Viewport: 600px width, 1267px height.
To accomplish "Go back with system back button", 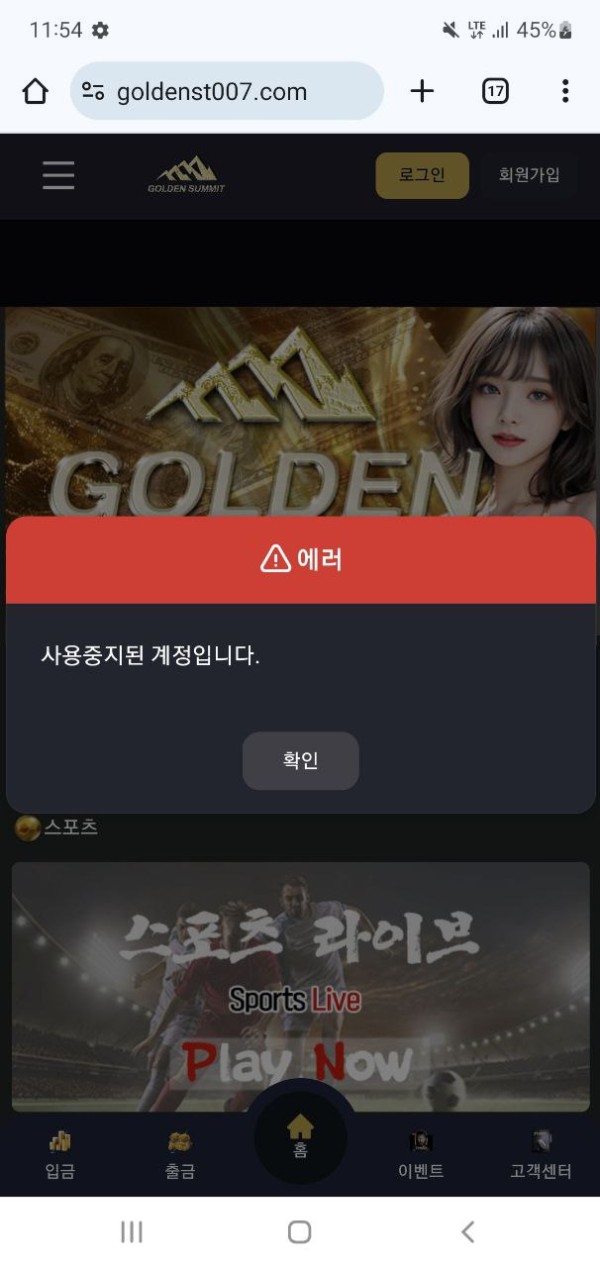I will pos(467,1232).
